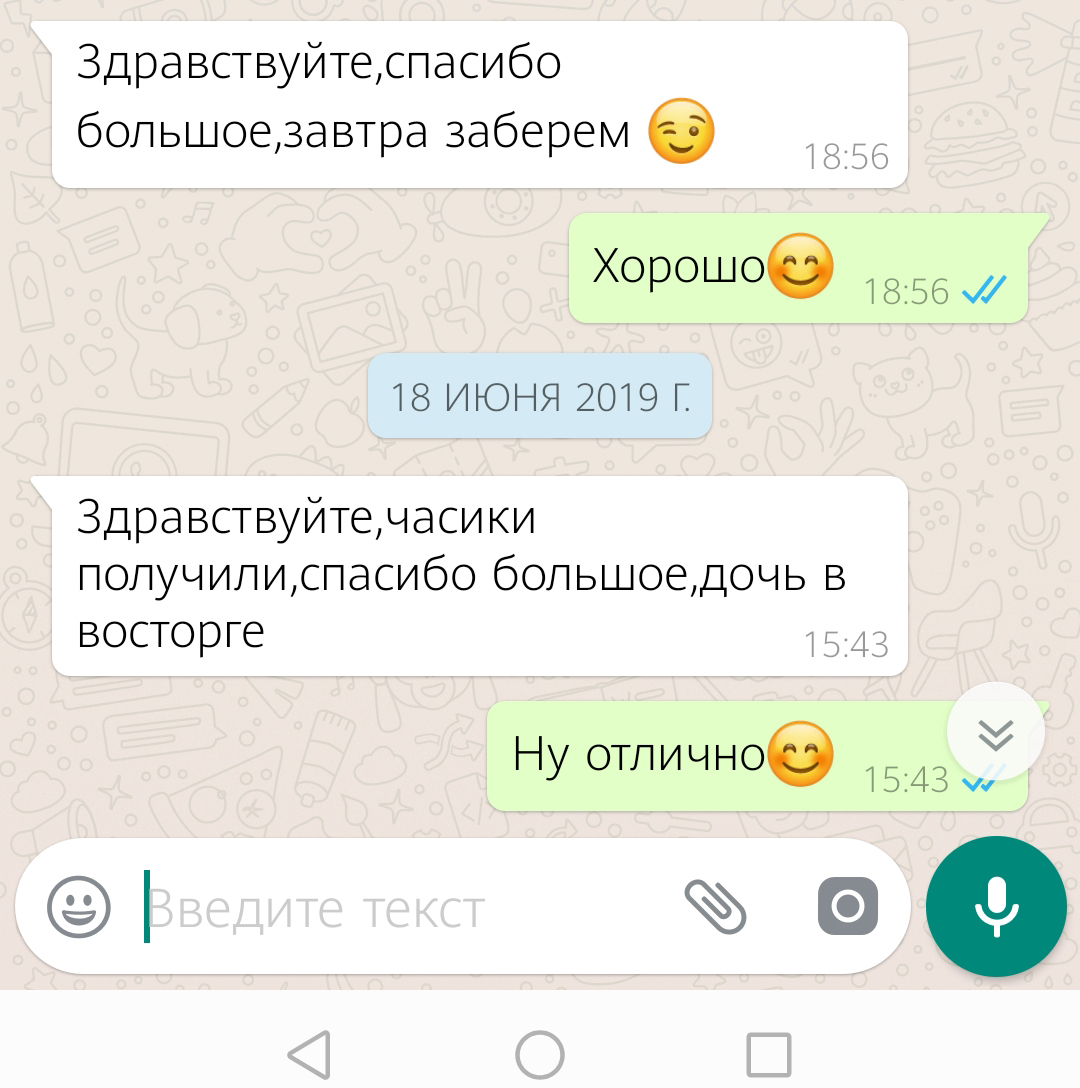Record a voice message with the microphone

(x=996, y=906)
